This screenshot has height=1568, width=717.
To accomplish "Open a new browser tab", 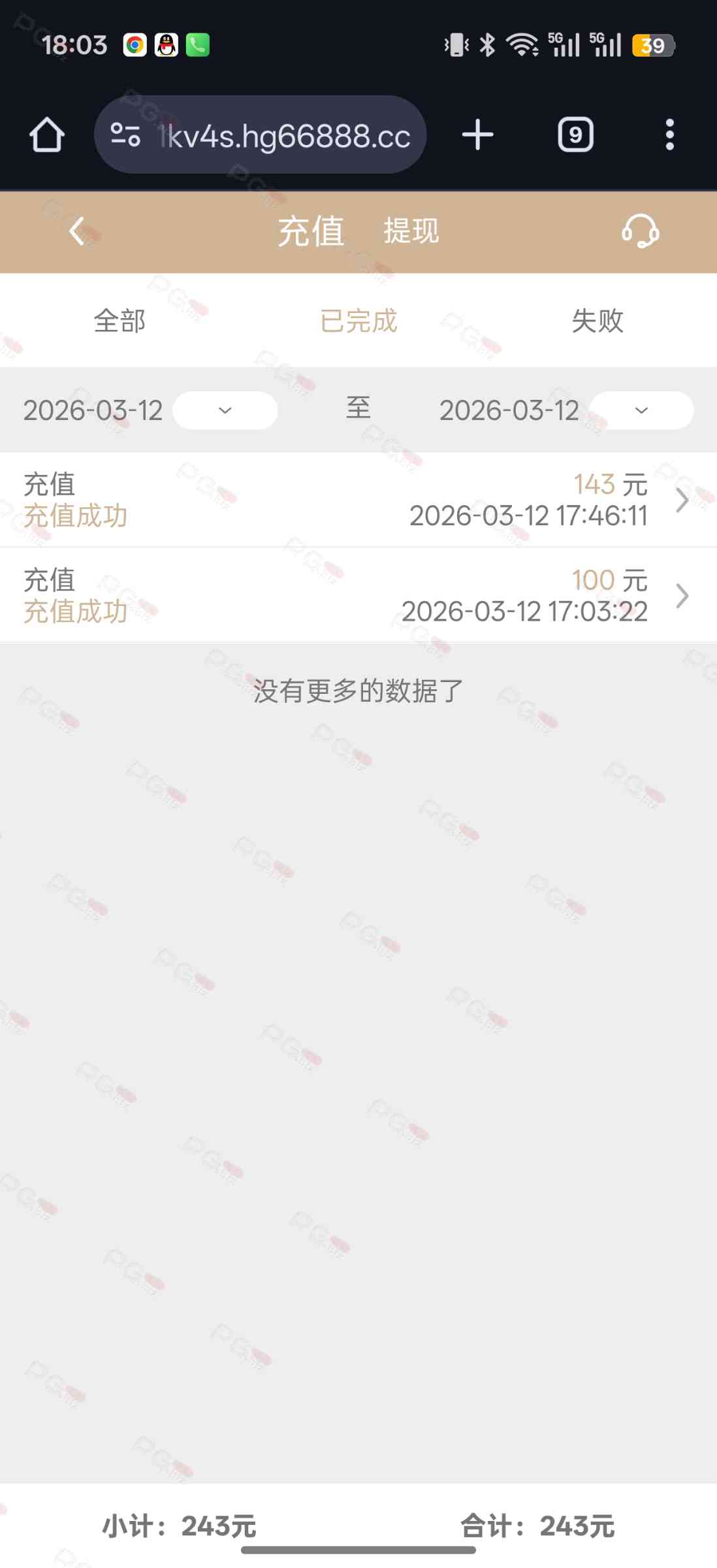I will point(477,135).
